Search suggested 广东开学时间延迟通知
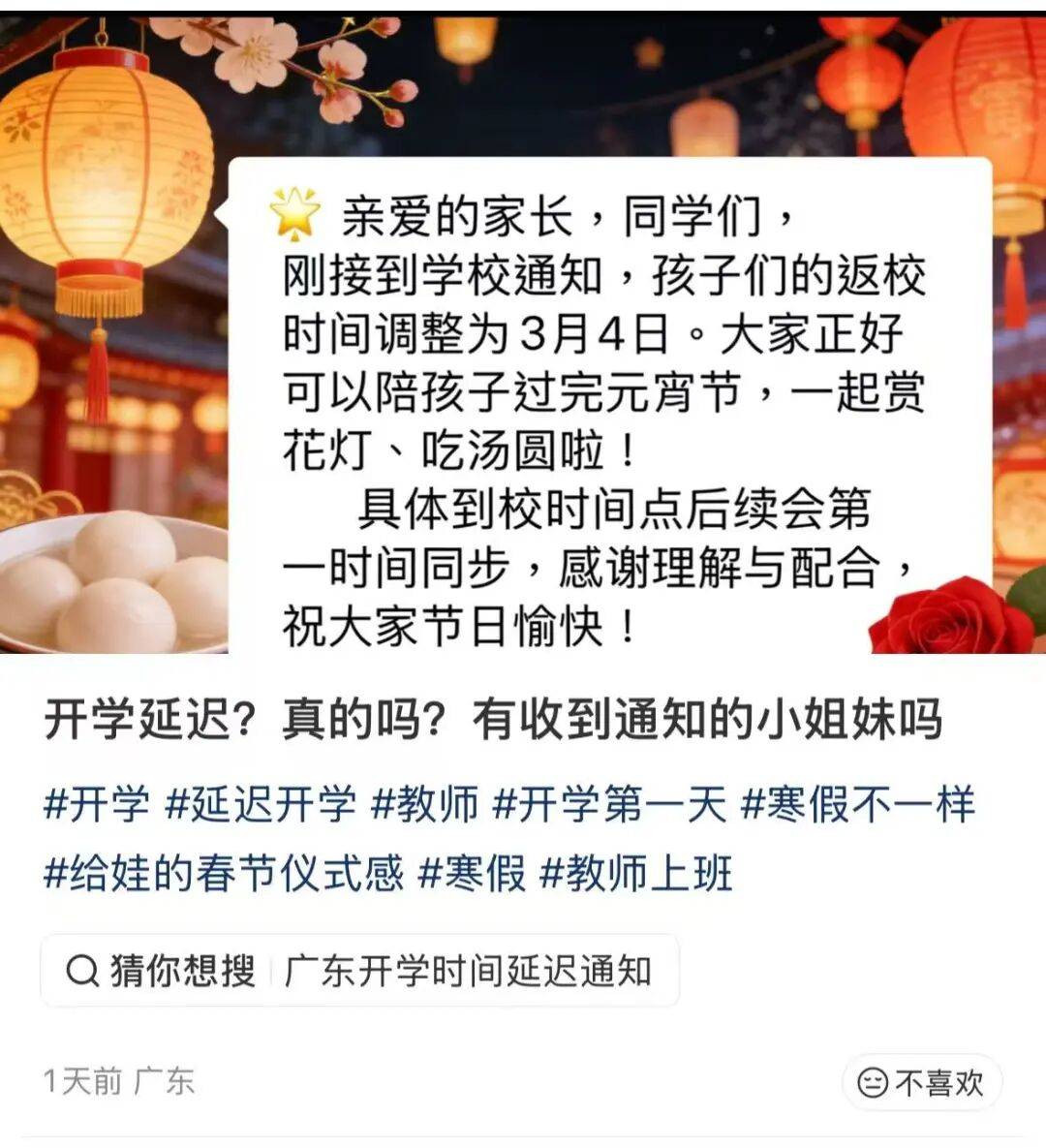1046x1148 pixels. pyautogui.click(x=467, y=971)
